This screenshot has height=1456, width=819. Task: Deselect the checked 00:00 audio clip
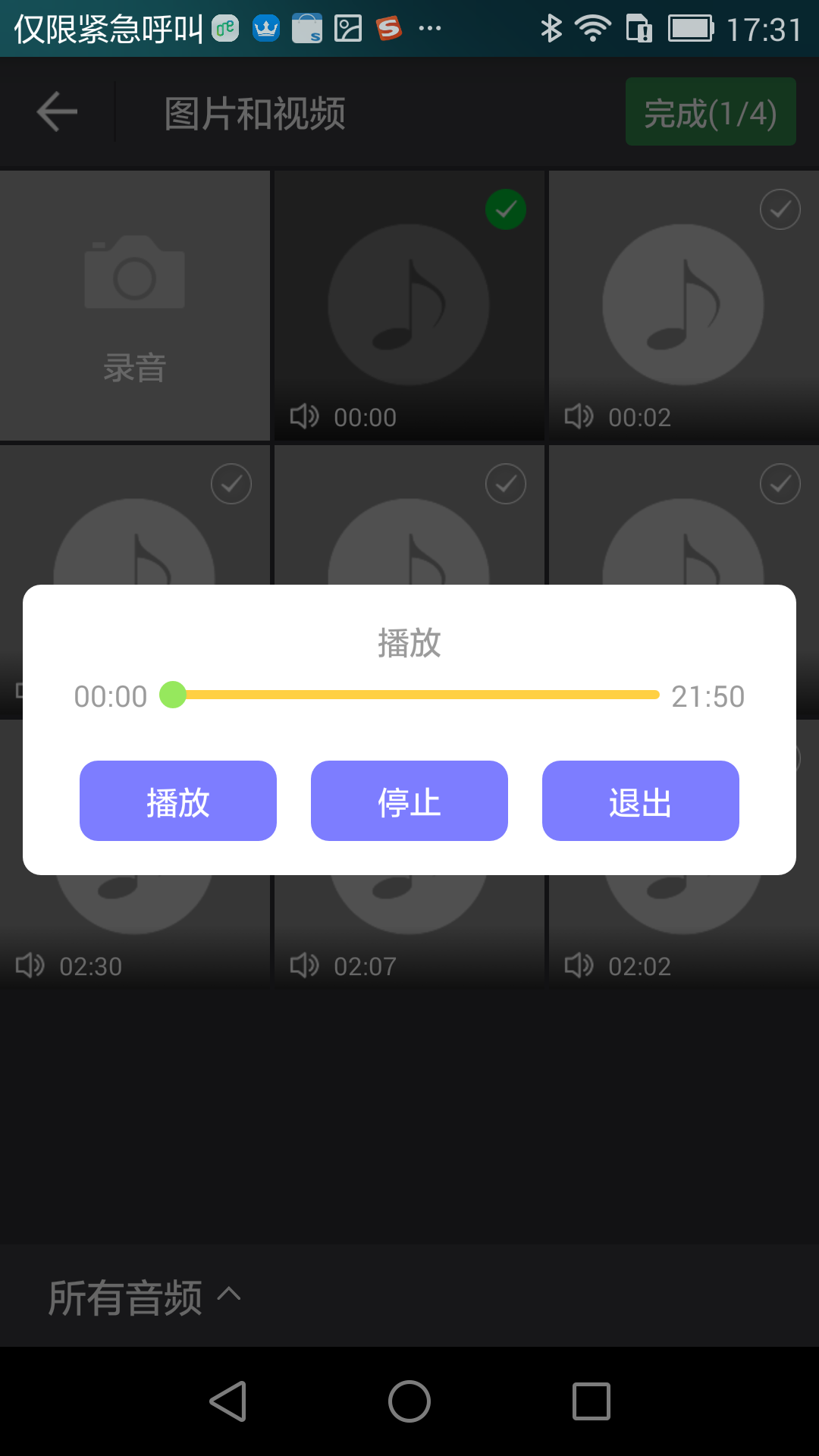coord(505,210)
